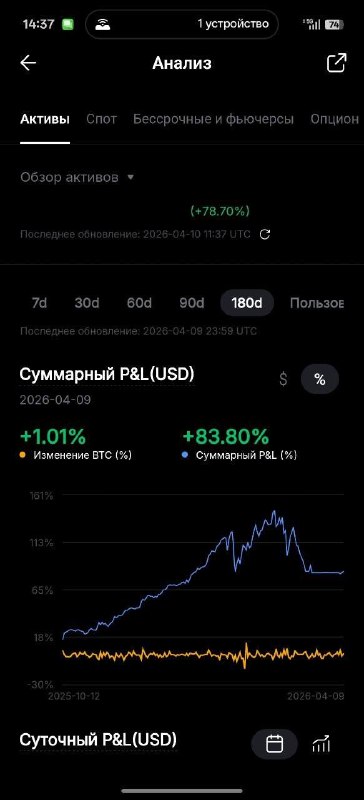Open calendar view for Суточный P&L

tap(274, 743)
